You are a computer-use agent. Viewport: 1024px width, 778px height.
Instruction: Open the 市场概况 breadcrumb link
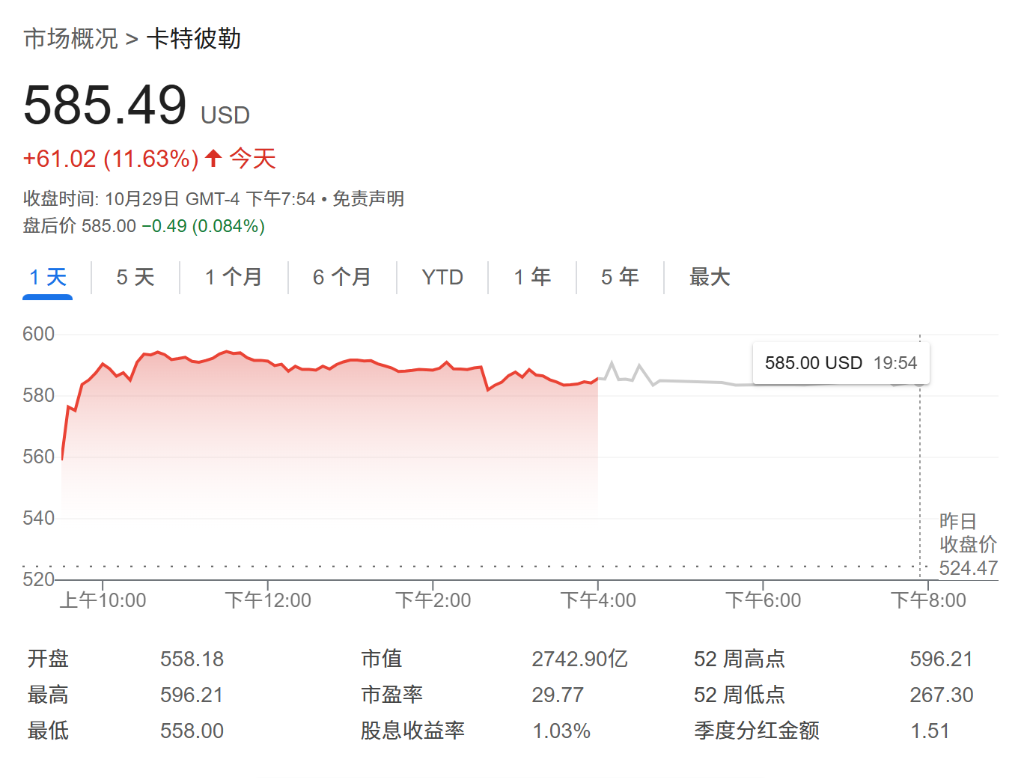tap(70, 40)
